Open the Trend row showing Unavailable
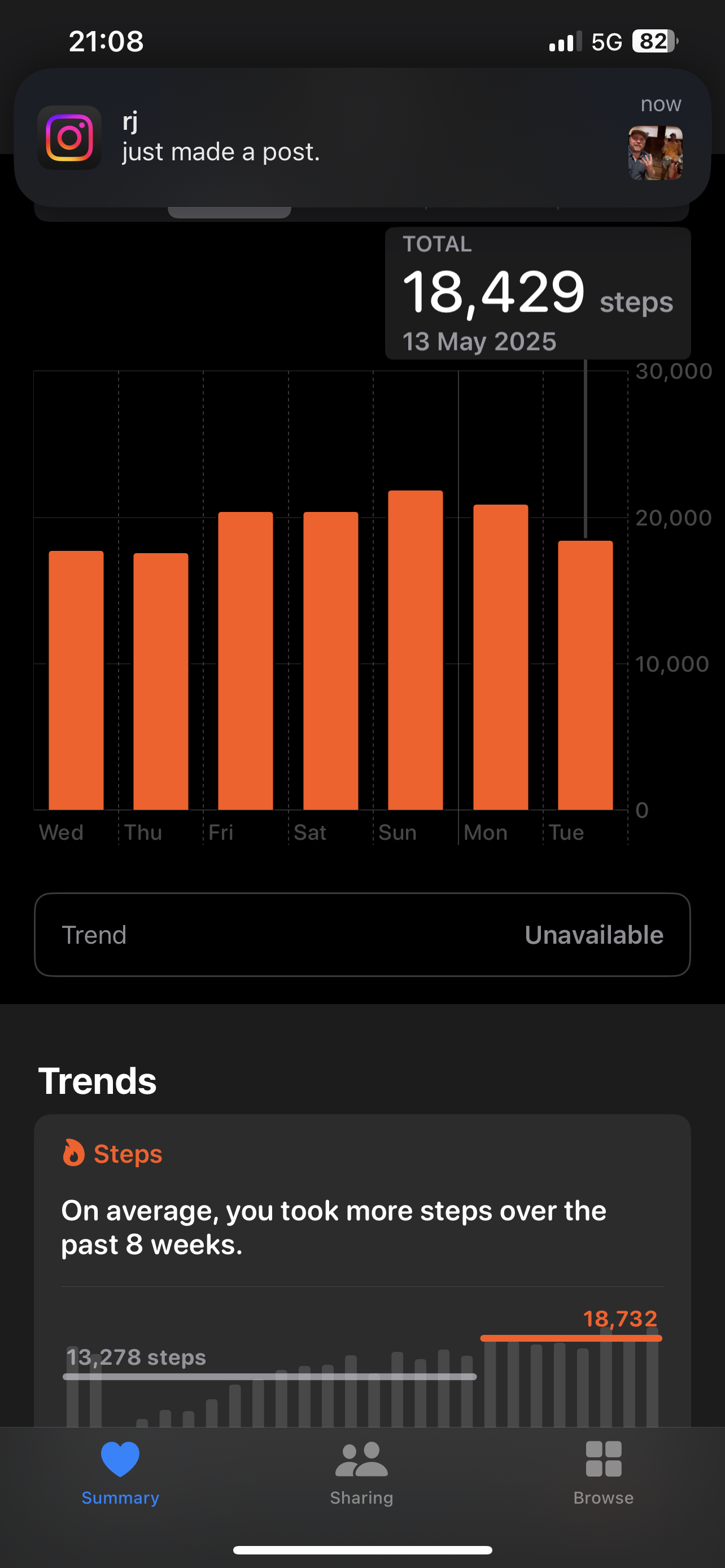This screenshot has height=1568, width=725. tap(362, 935)
